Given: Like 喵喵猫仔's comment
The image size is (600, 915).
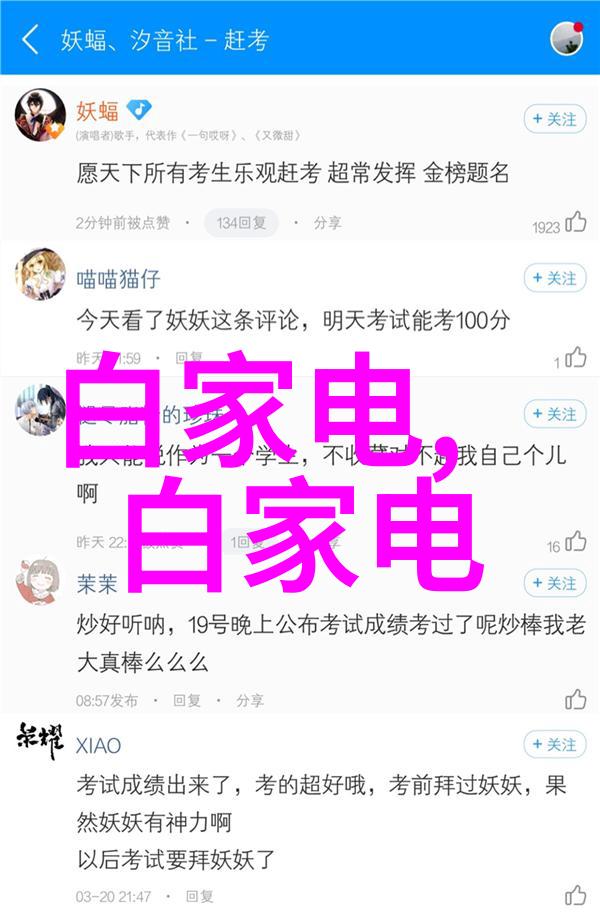Looking at the screenshot, I should 575,357.
